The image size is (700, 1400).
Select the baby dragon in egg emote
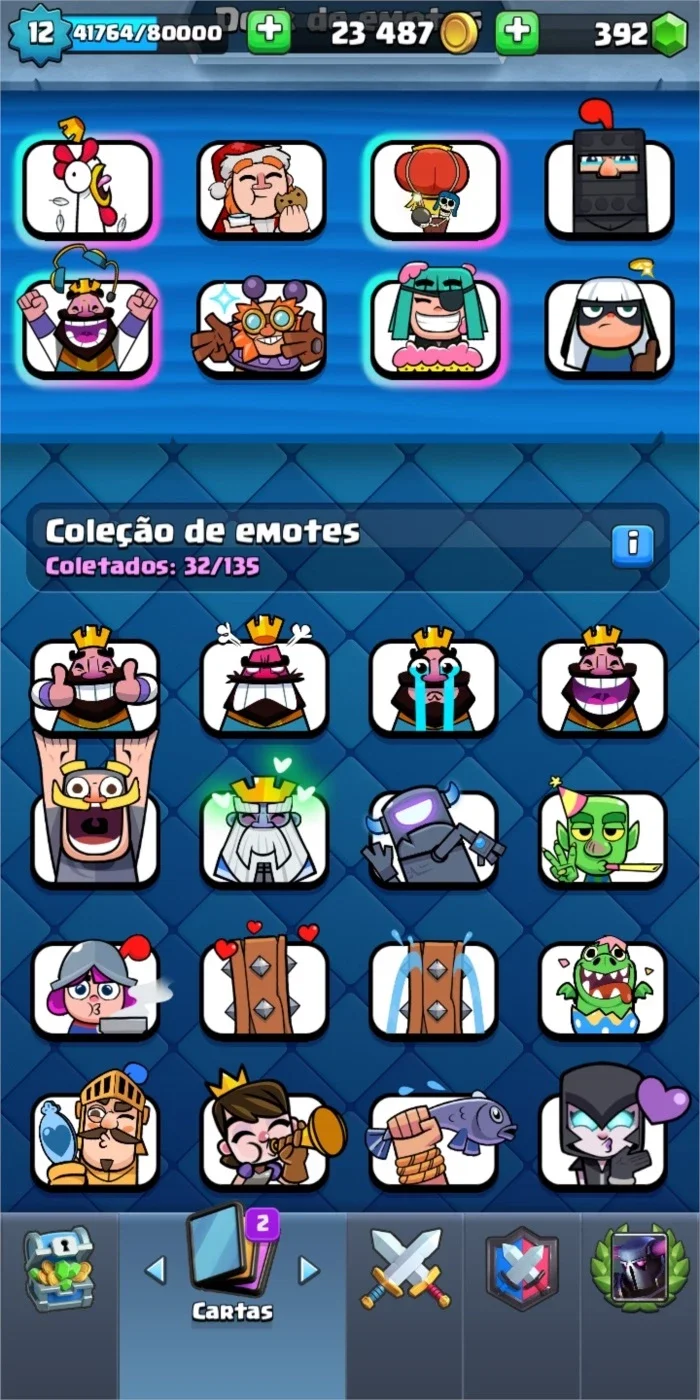tap(603, 986)
